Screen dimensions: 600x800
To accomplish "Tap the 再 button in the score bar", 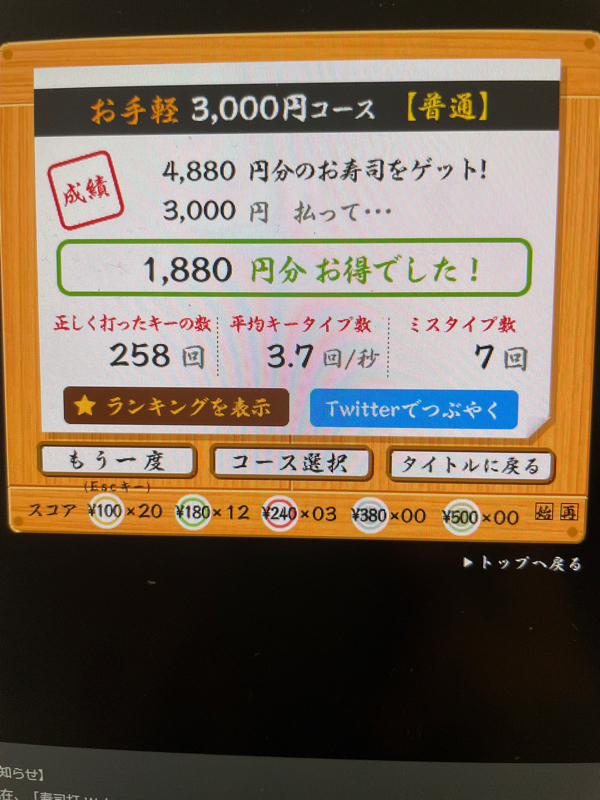I will [567, 514].
